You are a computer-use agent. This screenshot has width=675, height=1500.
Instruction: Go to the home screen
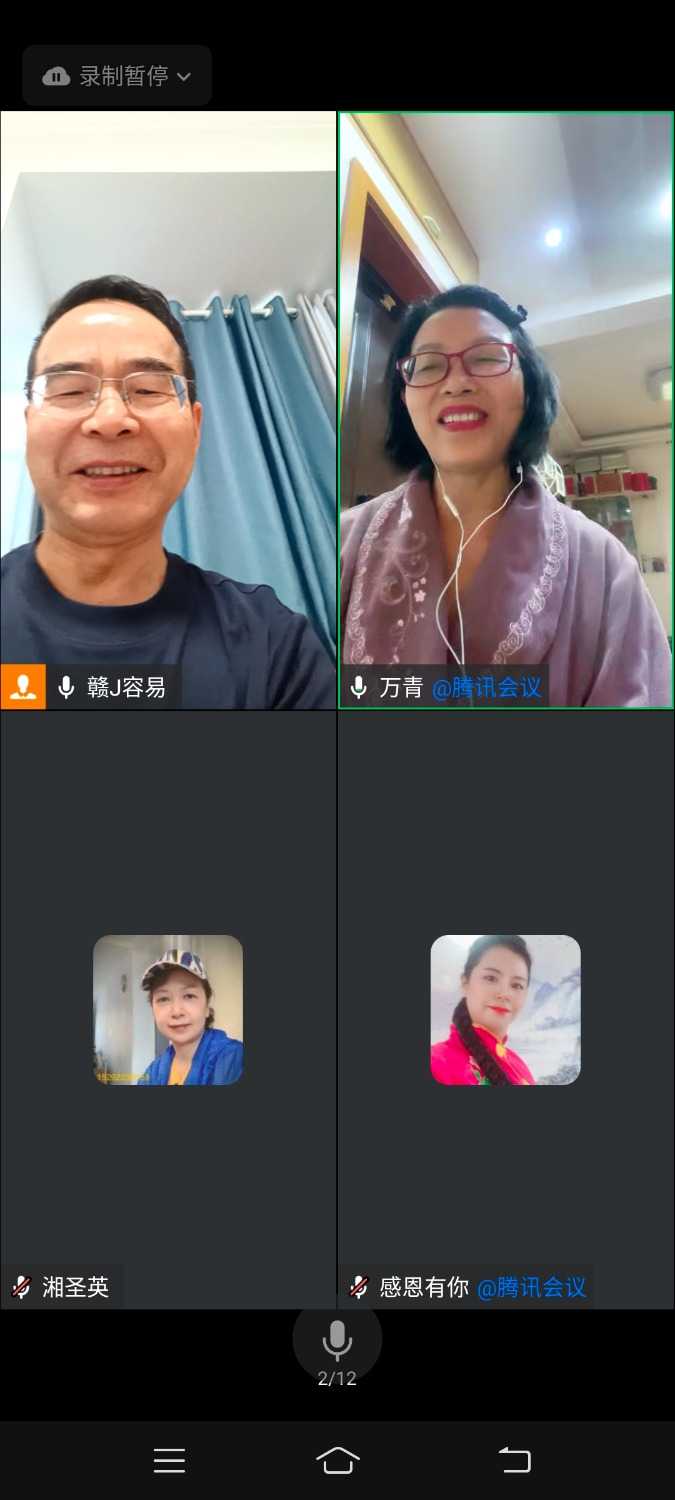337,1460
